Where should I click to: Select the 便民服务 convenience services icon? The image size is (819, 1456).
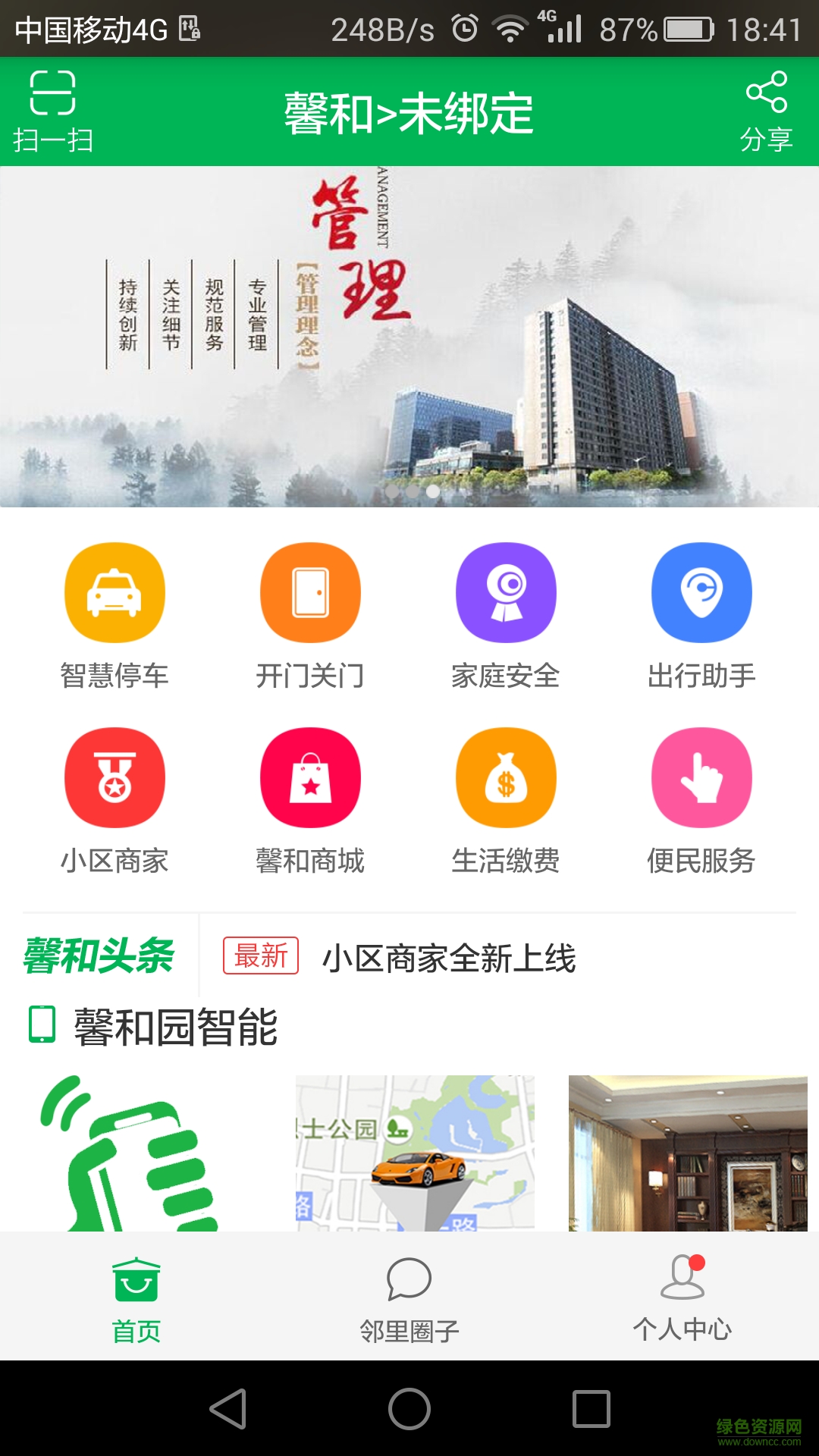(x=701, y=777)
